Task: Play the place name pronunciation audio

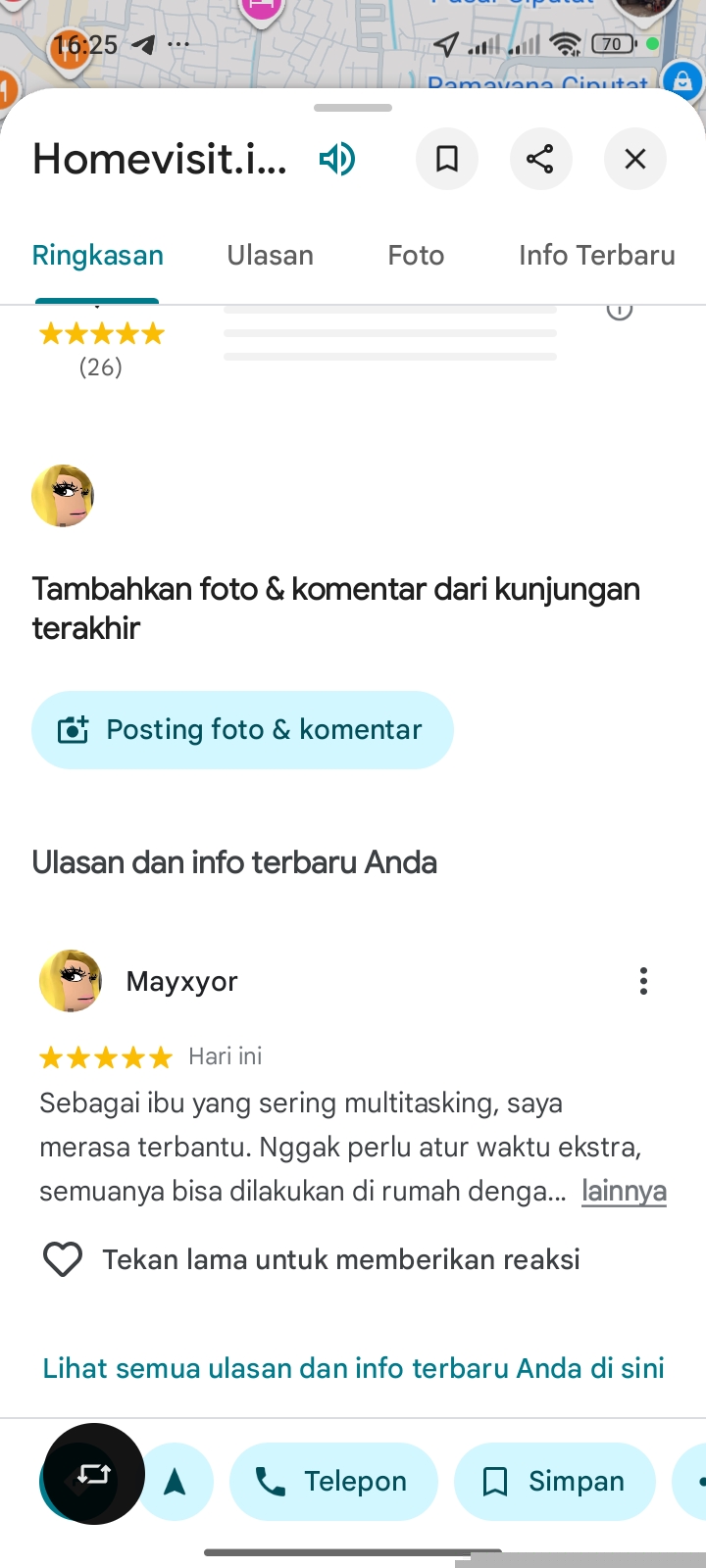Action: tap(337, 159)
